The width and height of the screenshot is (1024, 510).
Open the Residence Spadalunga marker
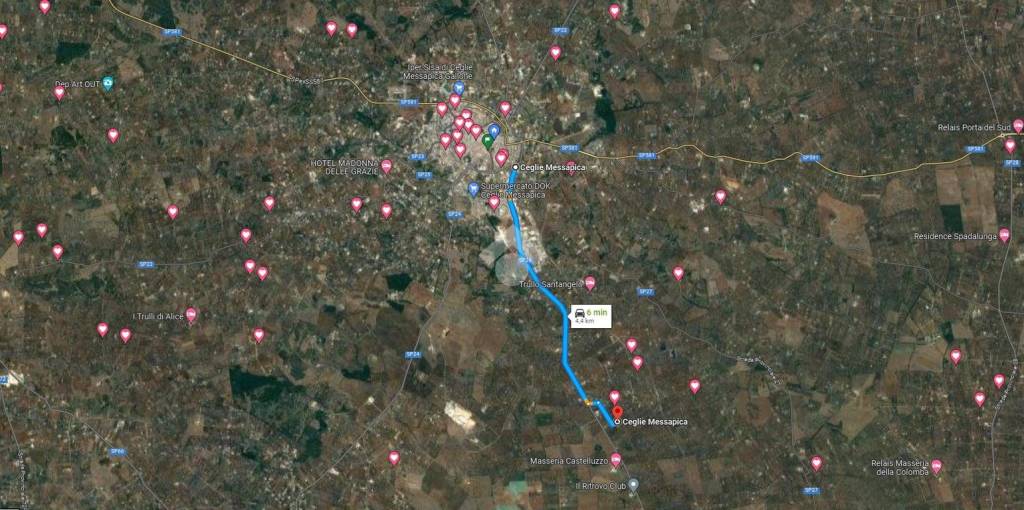[x=1004, y=235]
